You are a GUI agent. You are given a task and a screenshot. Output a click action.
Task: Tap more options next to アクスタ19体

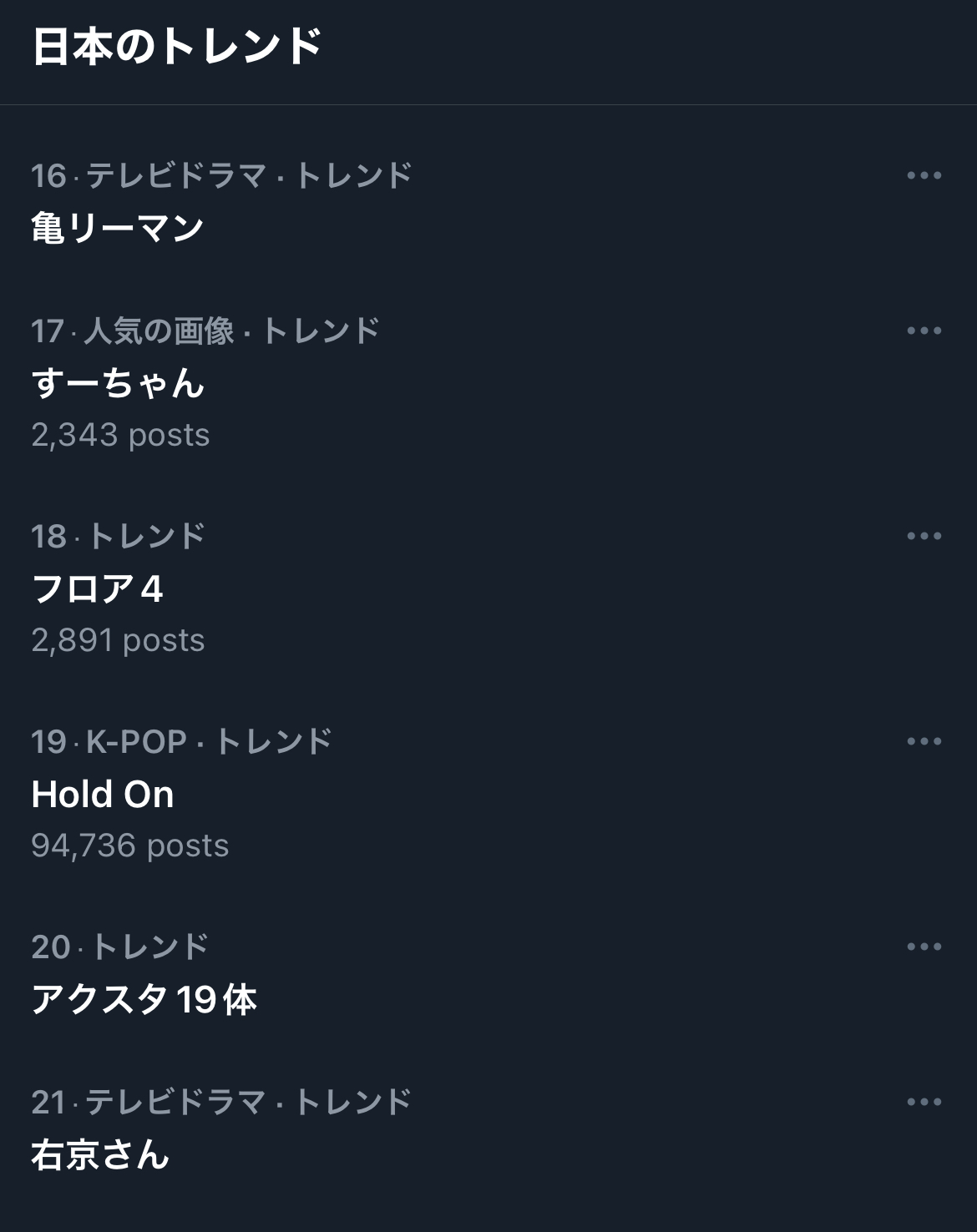pos(924,947)
